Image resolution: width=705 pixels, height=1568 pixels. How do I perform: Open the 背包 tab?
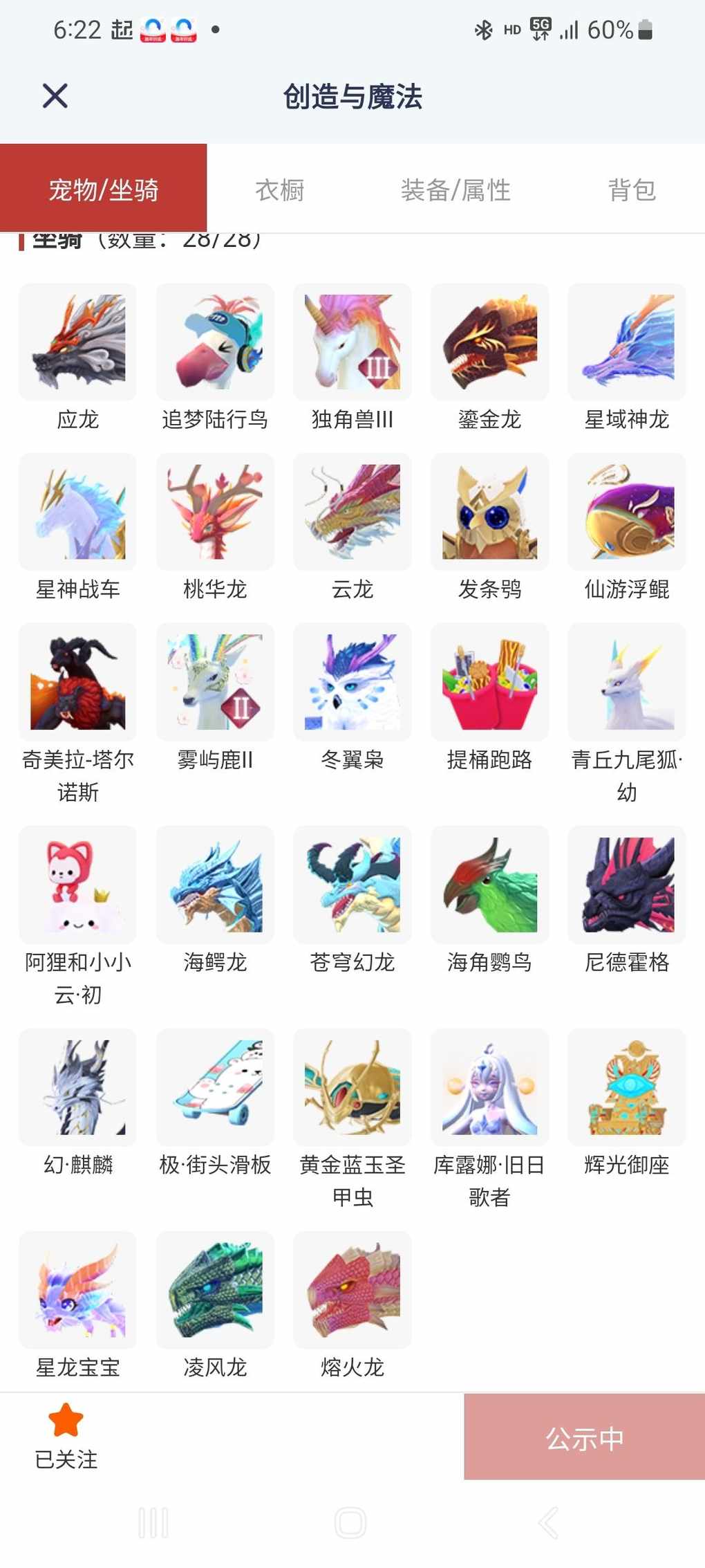632,189
